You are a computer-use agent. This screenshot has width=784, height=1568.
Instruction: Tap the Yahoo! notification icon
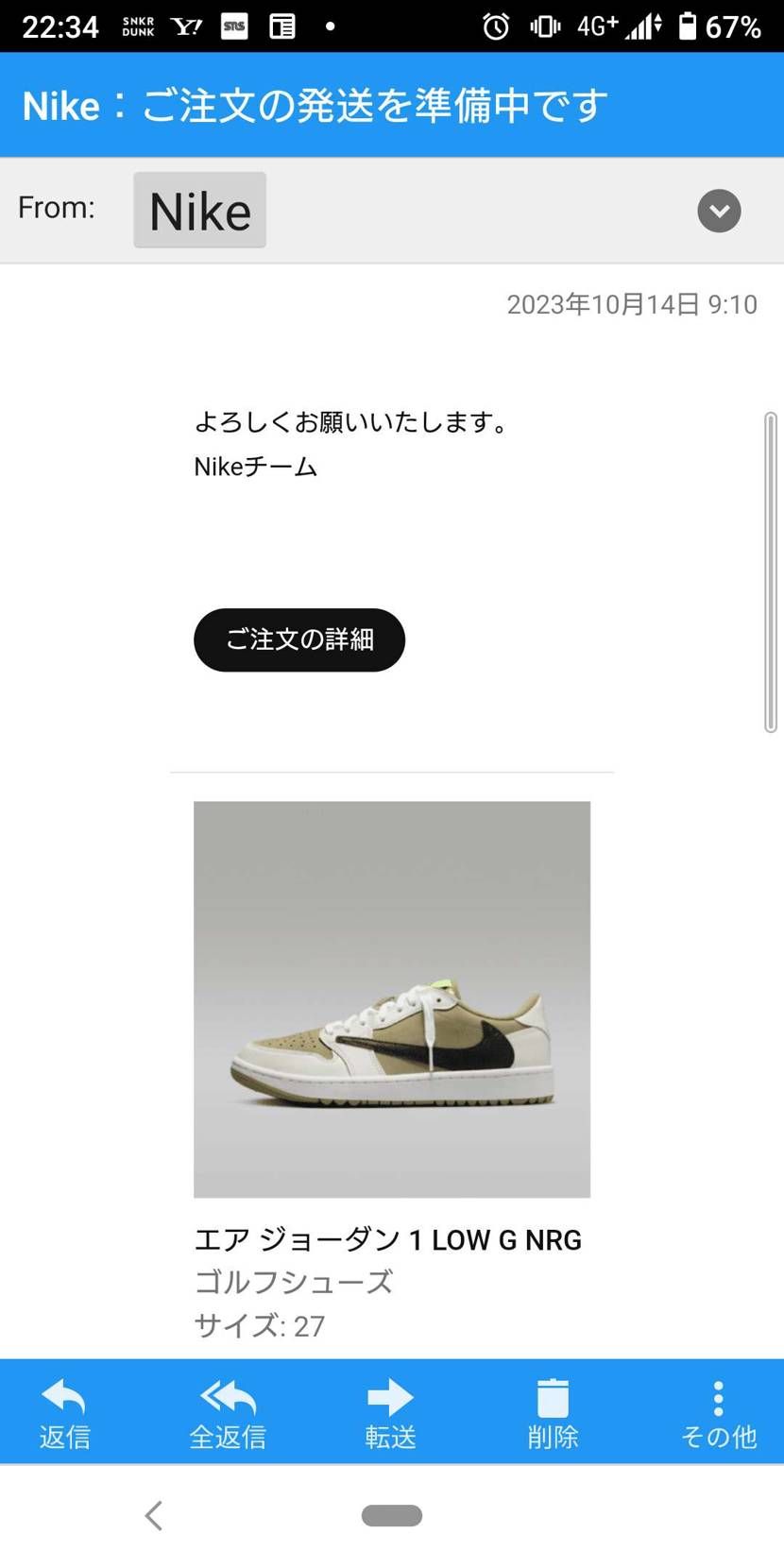[186, 26]
